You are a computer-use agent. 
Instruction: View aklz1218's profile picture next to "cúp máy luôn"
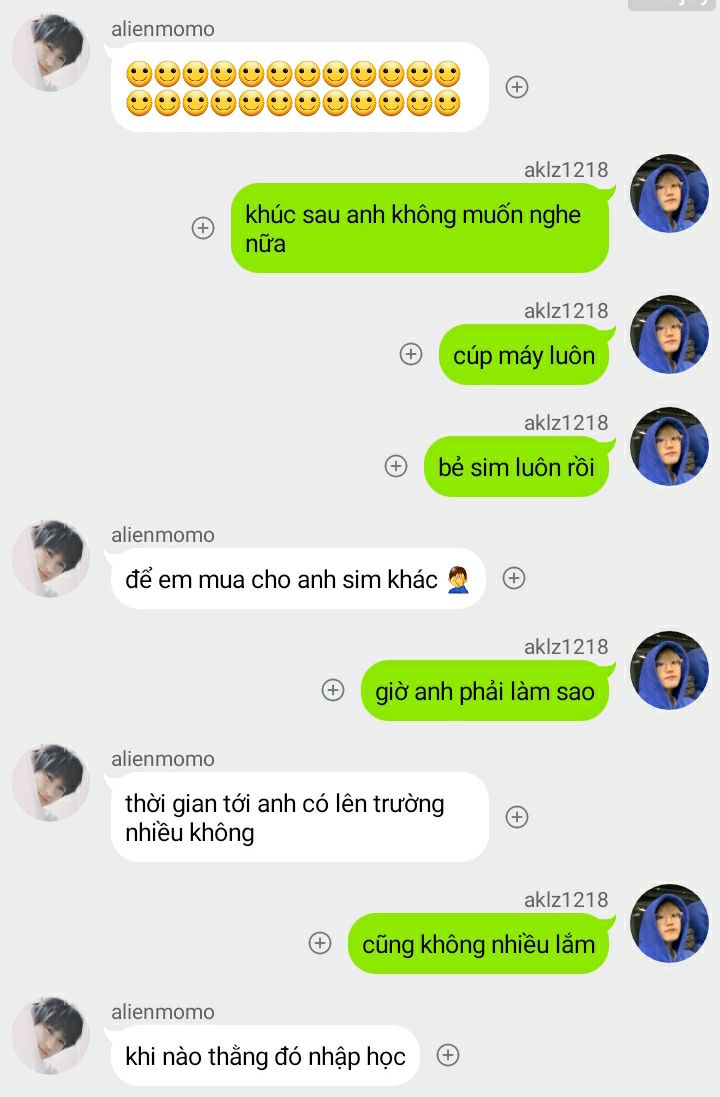point(669,335)
